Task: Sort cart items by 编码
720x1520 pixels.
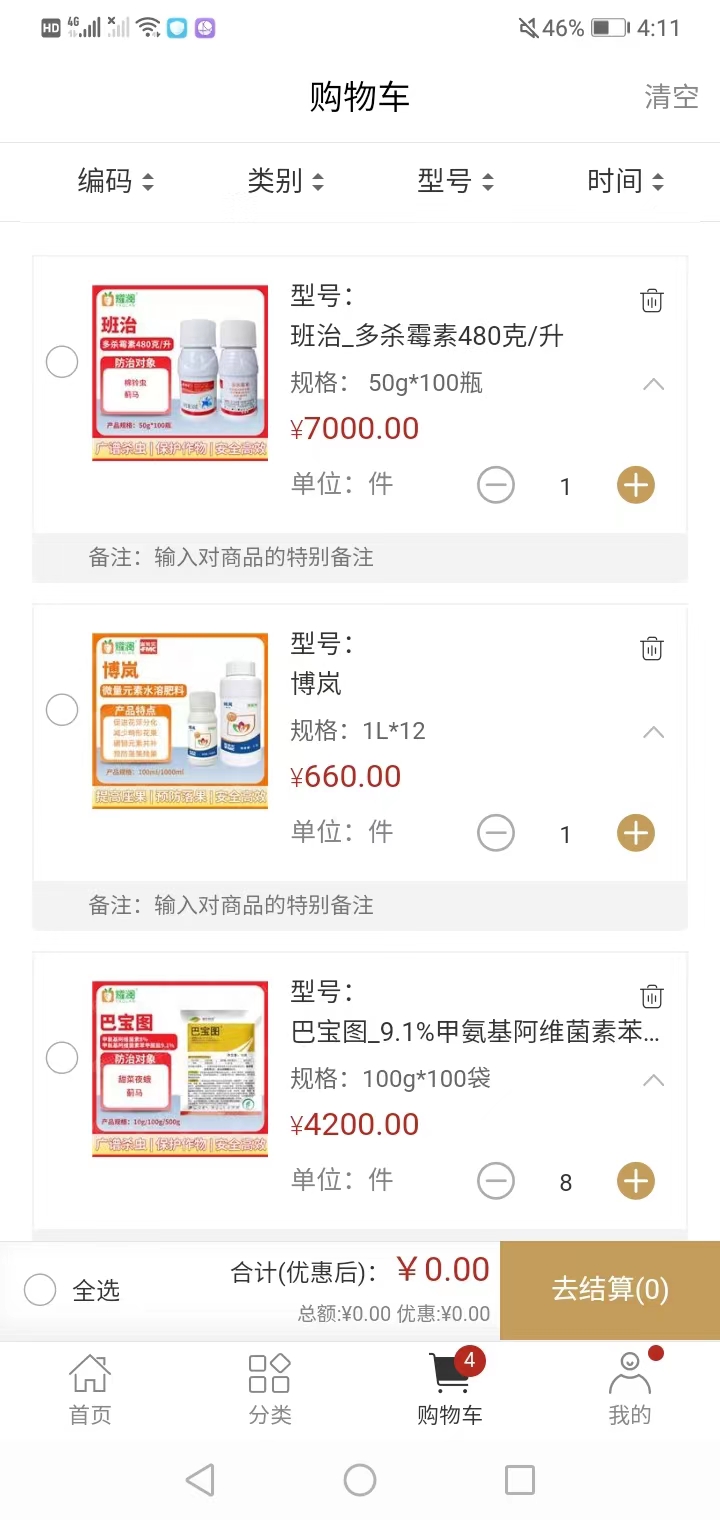Action: [116, 181]
